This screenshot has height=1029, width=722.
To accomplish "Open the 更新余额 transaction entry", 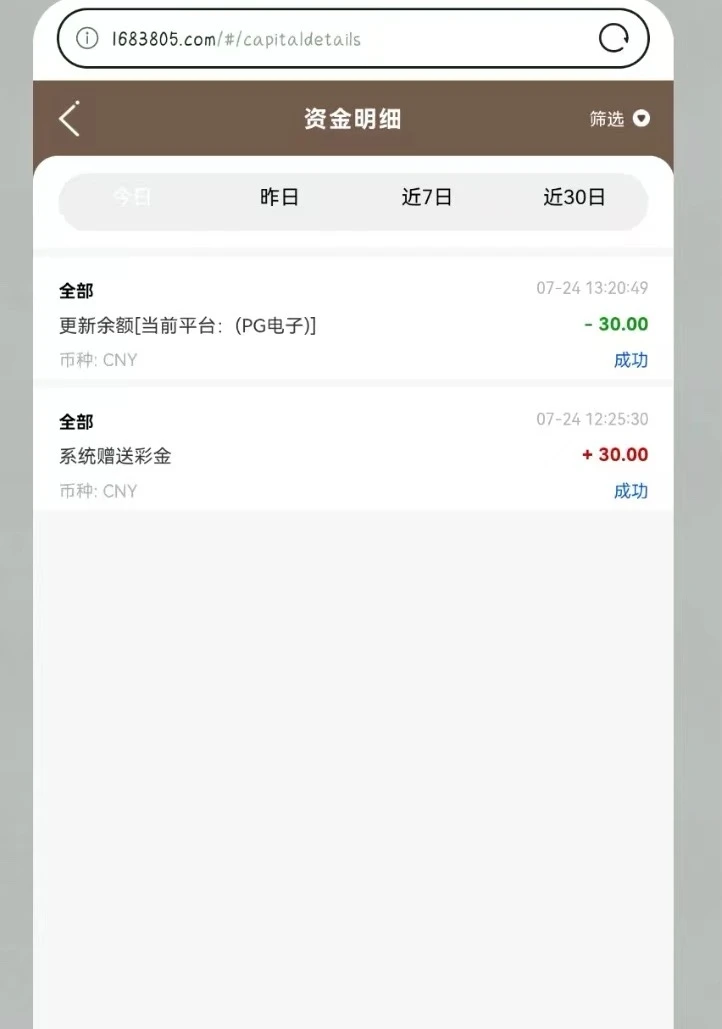I will [x=186, y=324].
